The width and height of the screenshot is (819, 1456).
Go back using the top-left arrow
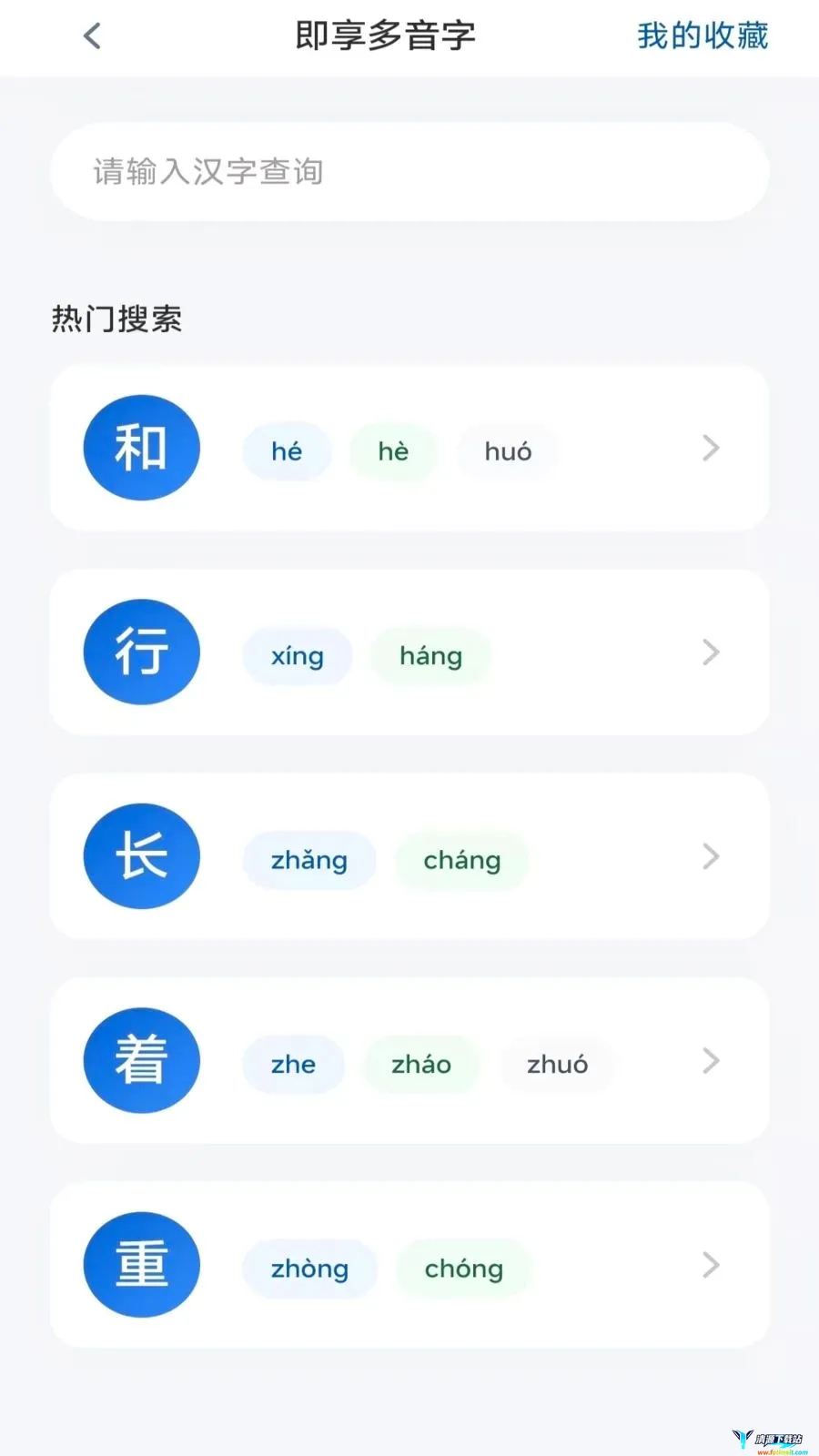[x=92, y=36]
